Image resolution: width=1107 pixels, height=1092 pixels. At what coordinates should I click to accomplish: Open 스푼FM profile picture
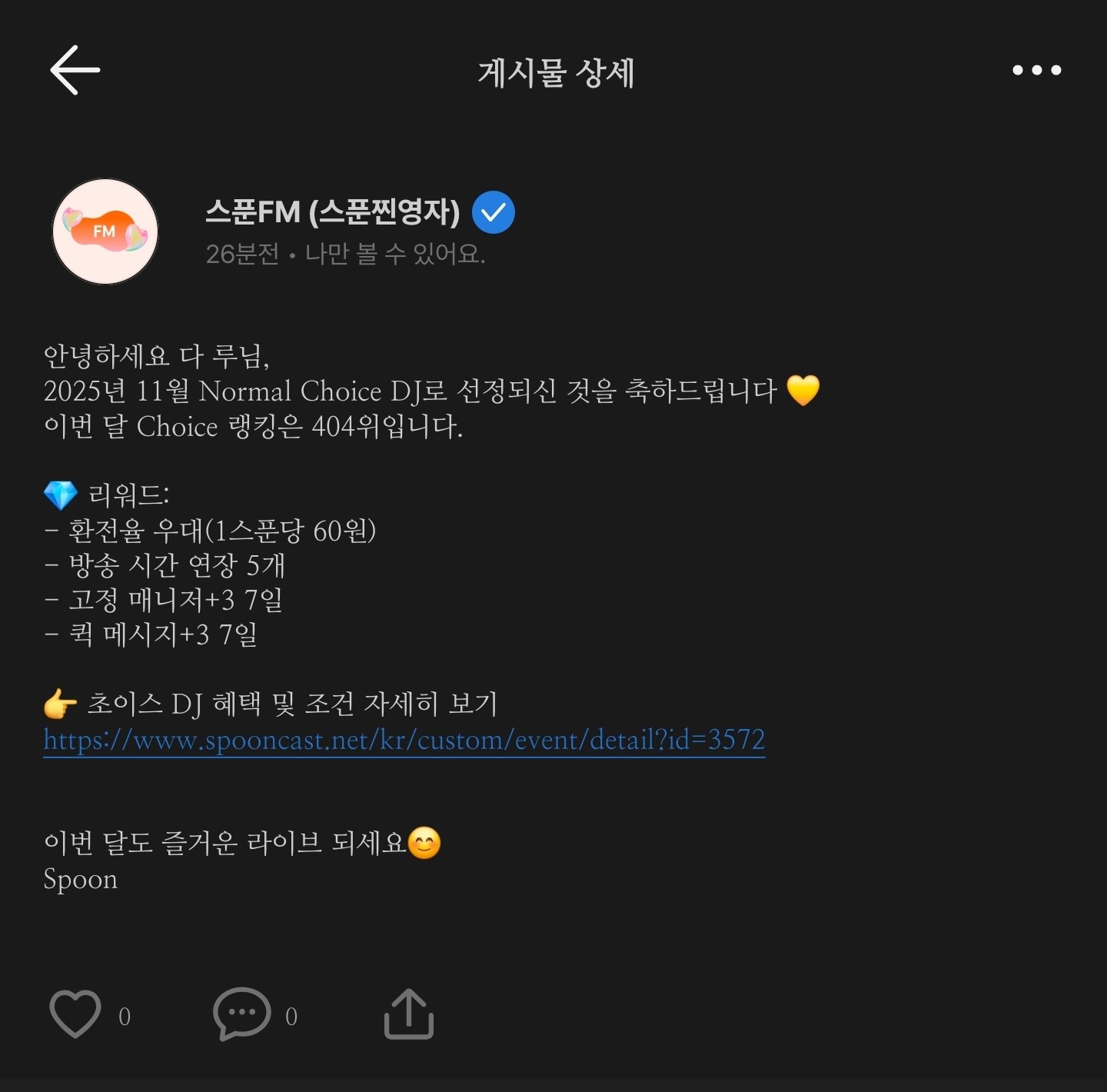coord(105,231)
